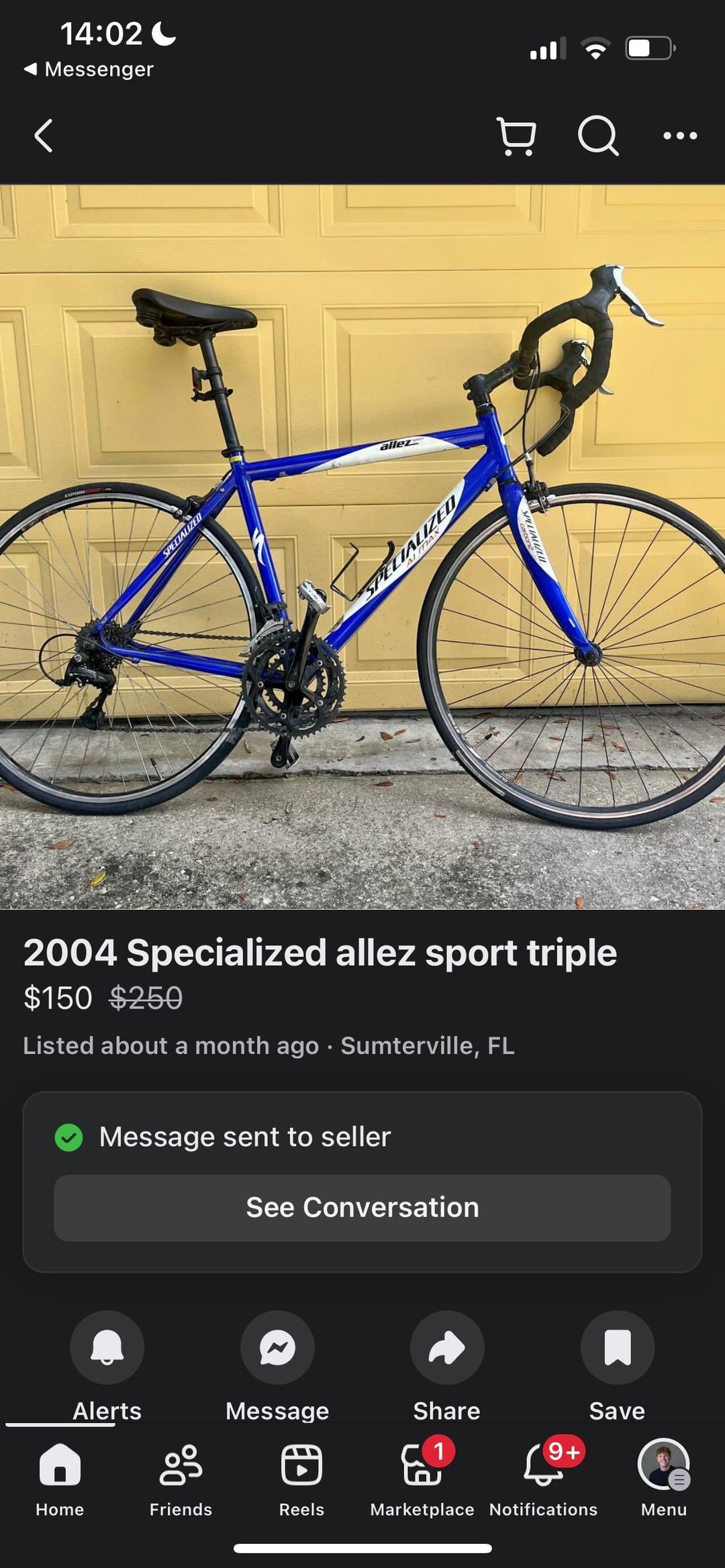This screenshot has height=1568, width=725.
Task: View the Specialized Allez bike photo
Action: (x=362, y=547)
